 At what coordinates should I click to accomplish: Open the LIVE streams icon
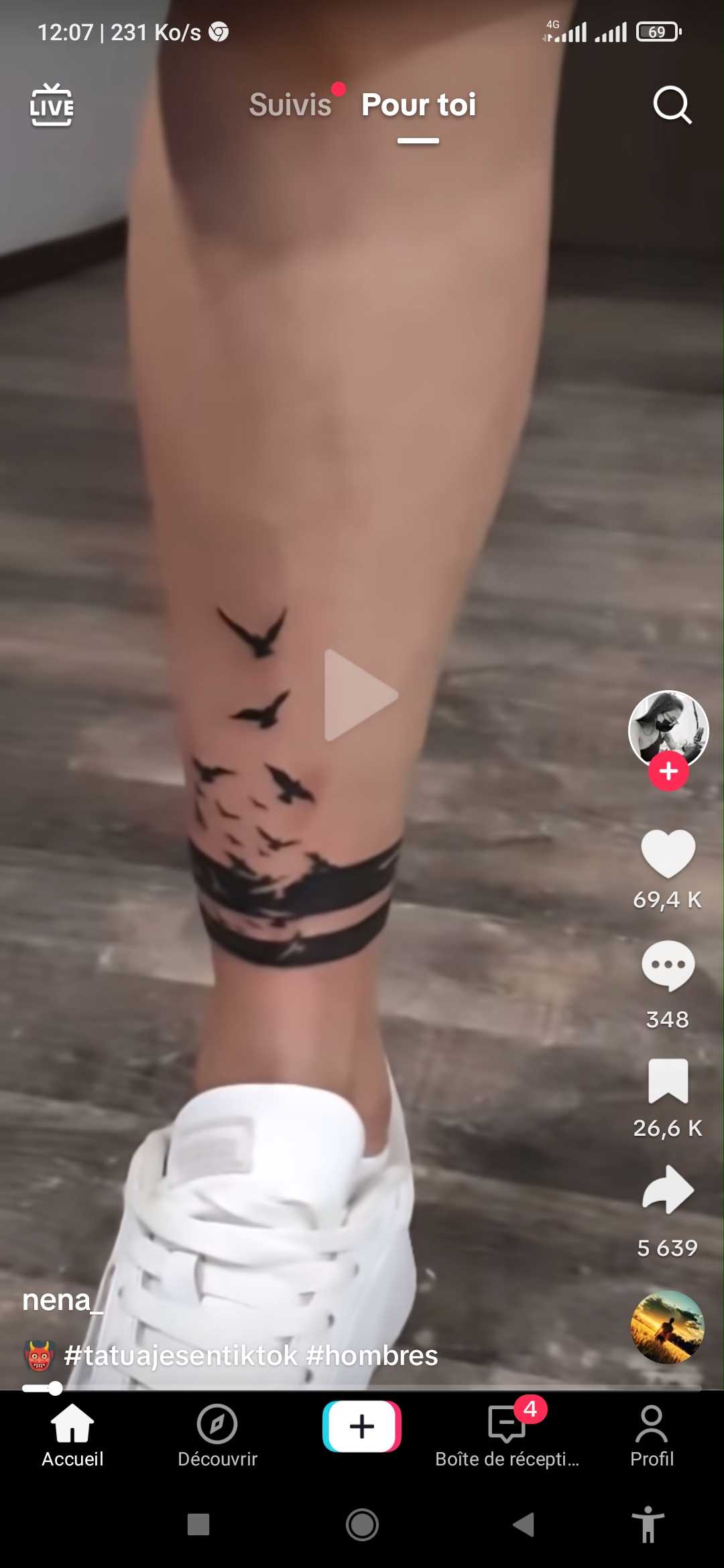coord(52,105)
